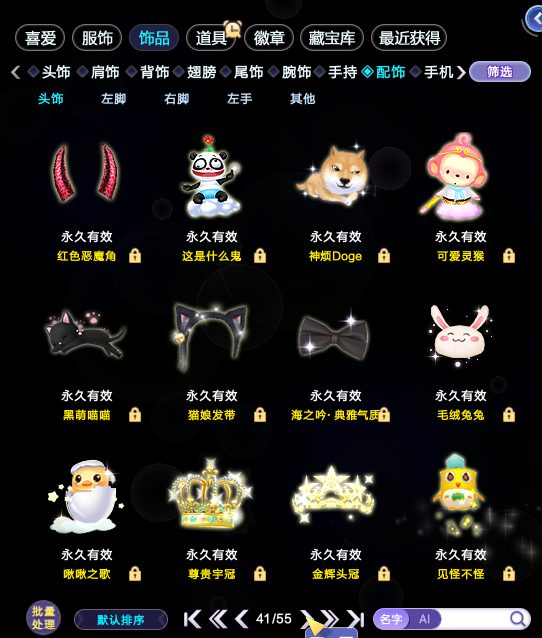Switch to the 其他 sub-tab
This screenshot has height=638, width=542.
[x=302, y=98]
